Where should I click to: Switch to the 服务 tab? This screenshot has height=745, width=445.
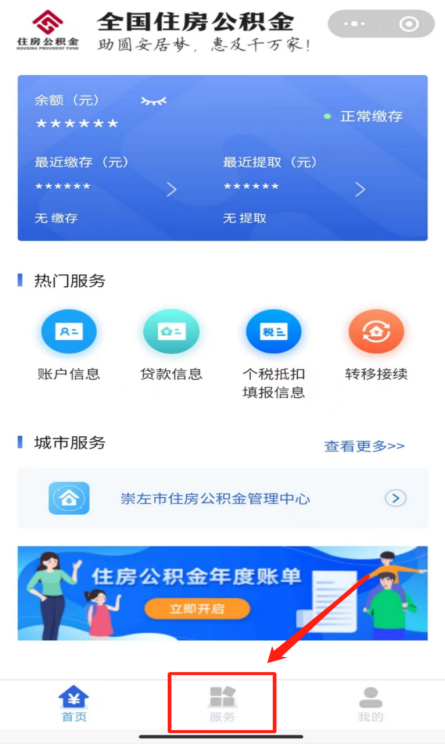[222, 704]
